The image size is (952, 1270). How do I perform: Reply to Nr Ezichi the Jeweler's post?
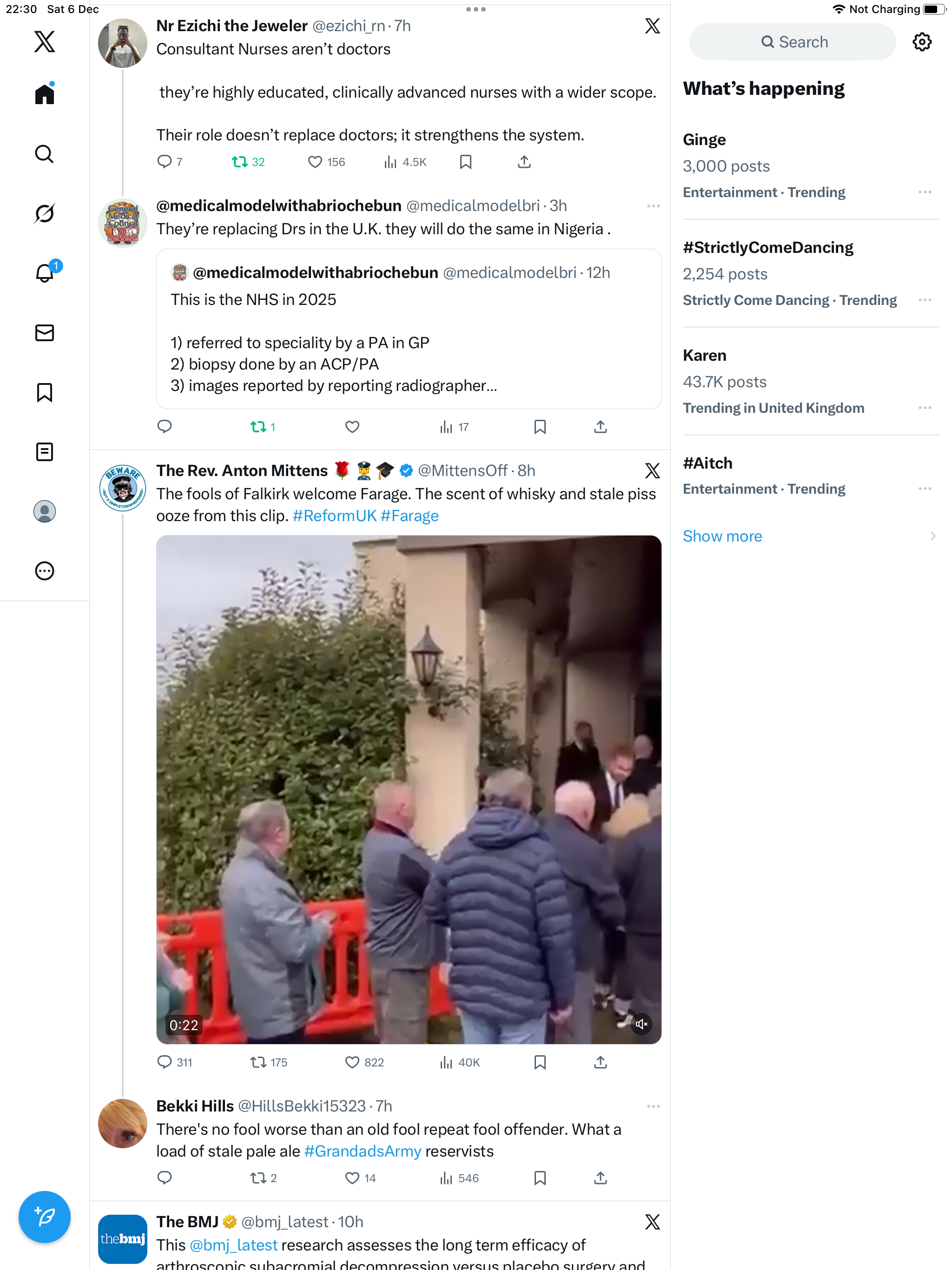(x=164, y=162)
